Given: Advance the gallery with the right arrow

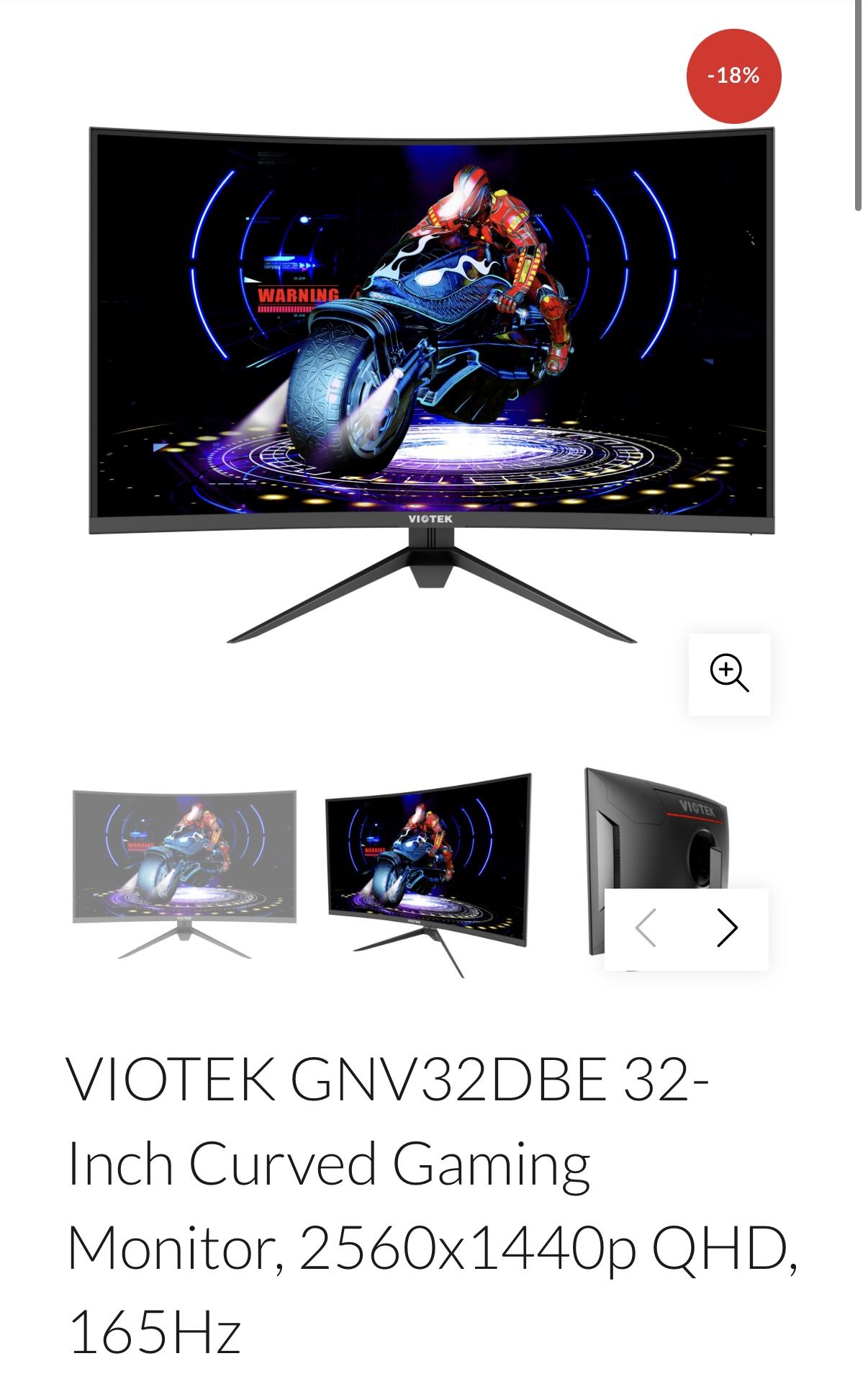Looking at the screenshot, I should (728, 928).
